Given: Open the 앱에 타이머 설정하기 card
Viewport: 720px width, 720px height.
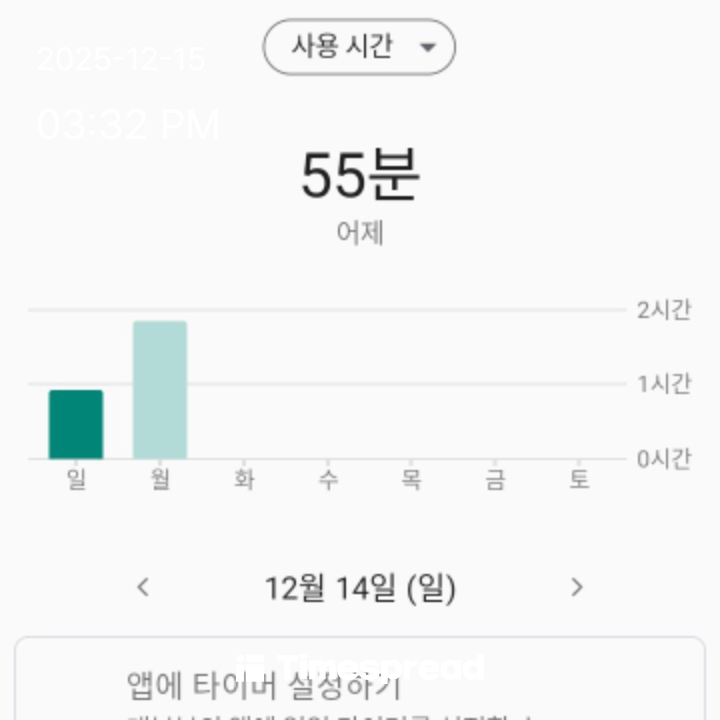Looking at the screenshot, I should [360, 685].
